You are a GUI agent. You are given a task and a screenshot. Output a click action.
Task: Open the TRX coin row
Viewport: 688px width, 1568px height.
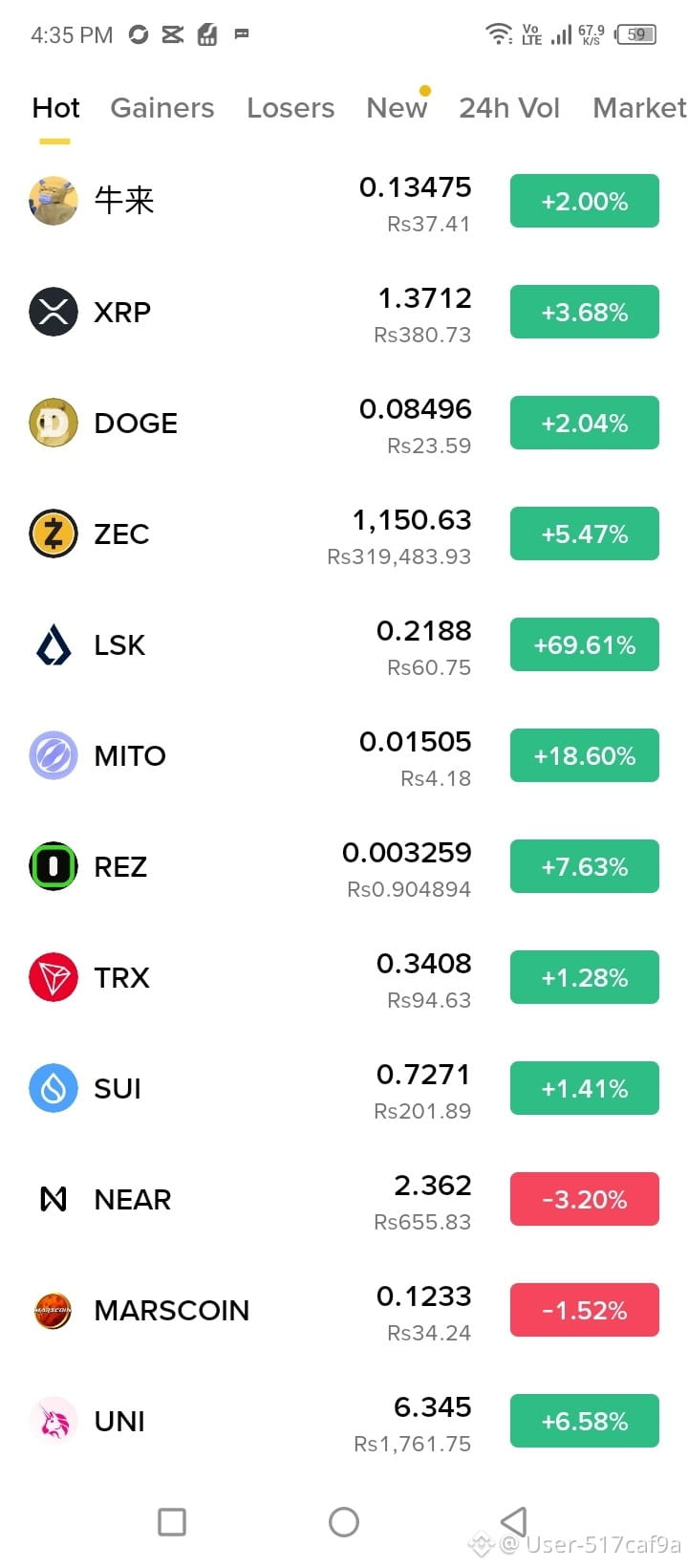[344, 977]
